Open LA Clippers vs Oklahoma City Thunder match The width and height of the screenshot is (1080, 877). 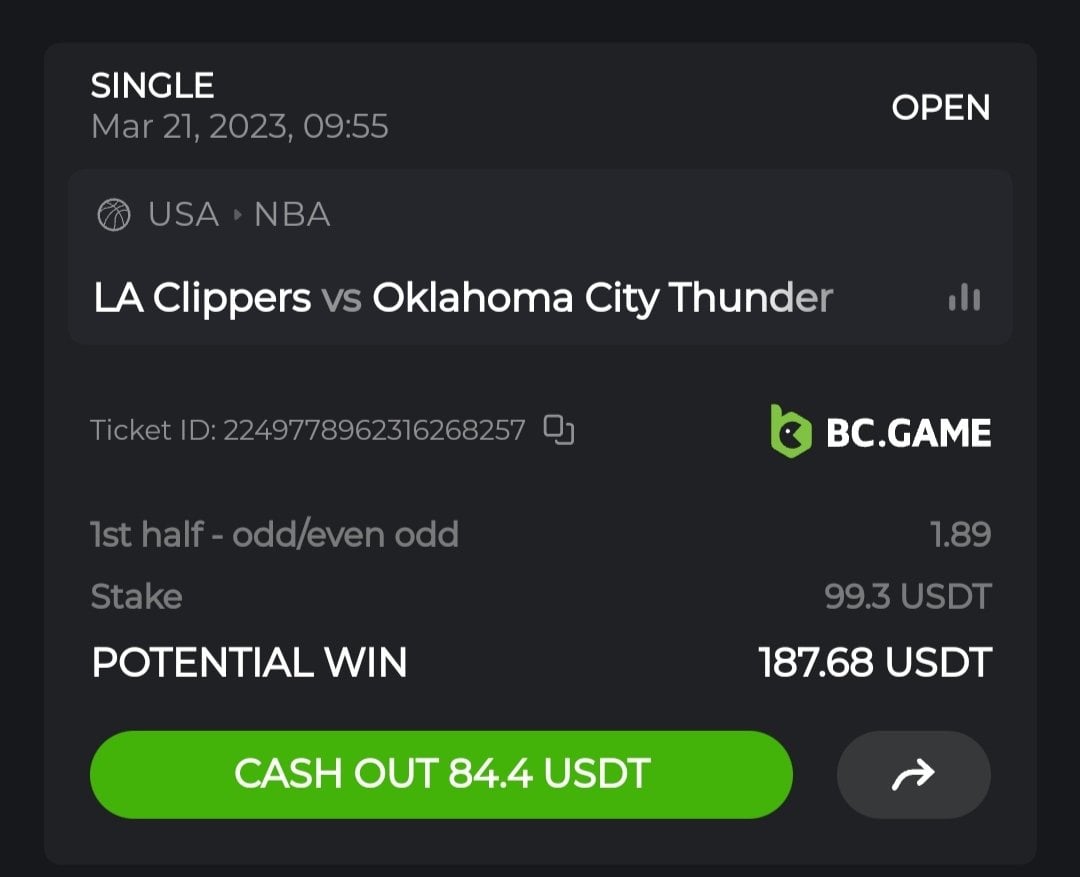(x=462, y=298)
